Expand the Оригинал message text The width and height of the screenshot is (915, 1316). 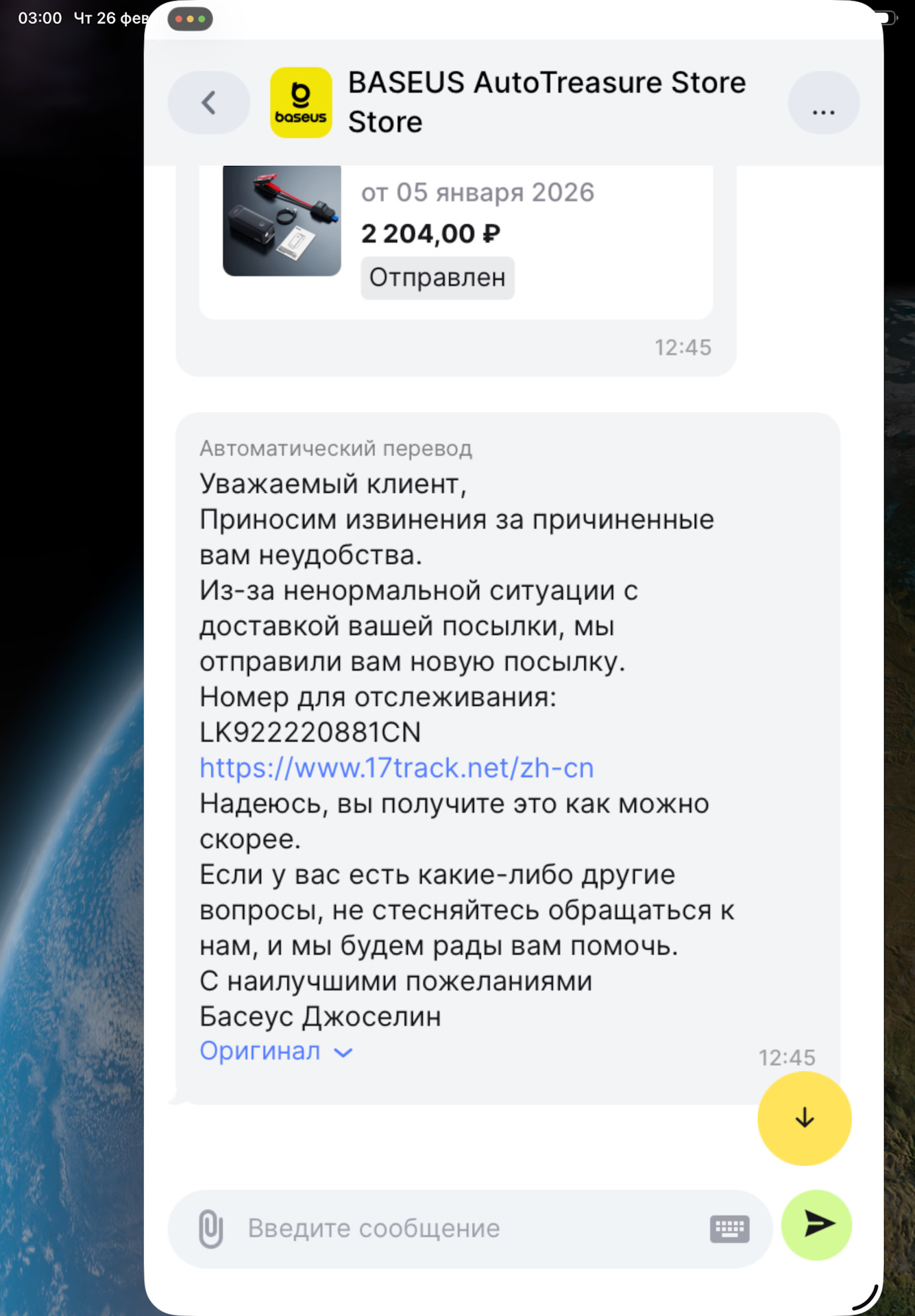(x=276, y=1051)
